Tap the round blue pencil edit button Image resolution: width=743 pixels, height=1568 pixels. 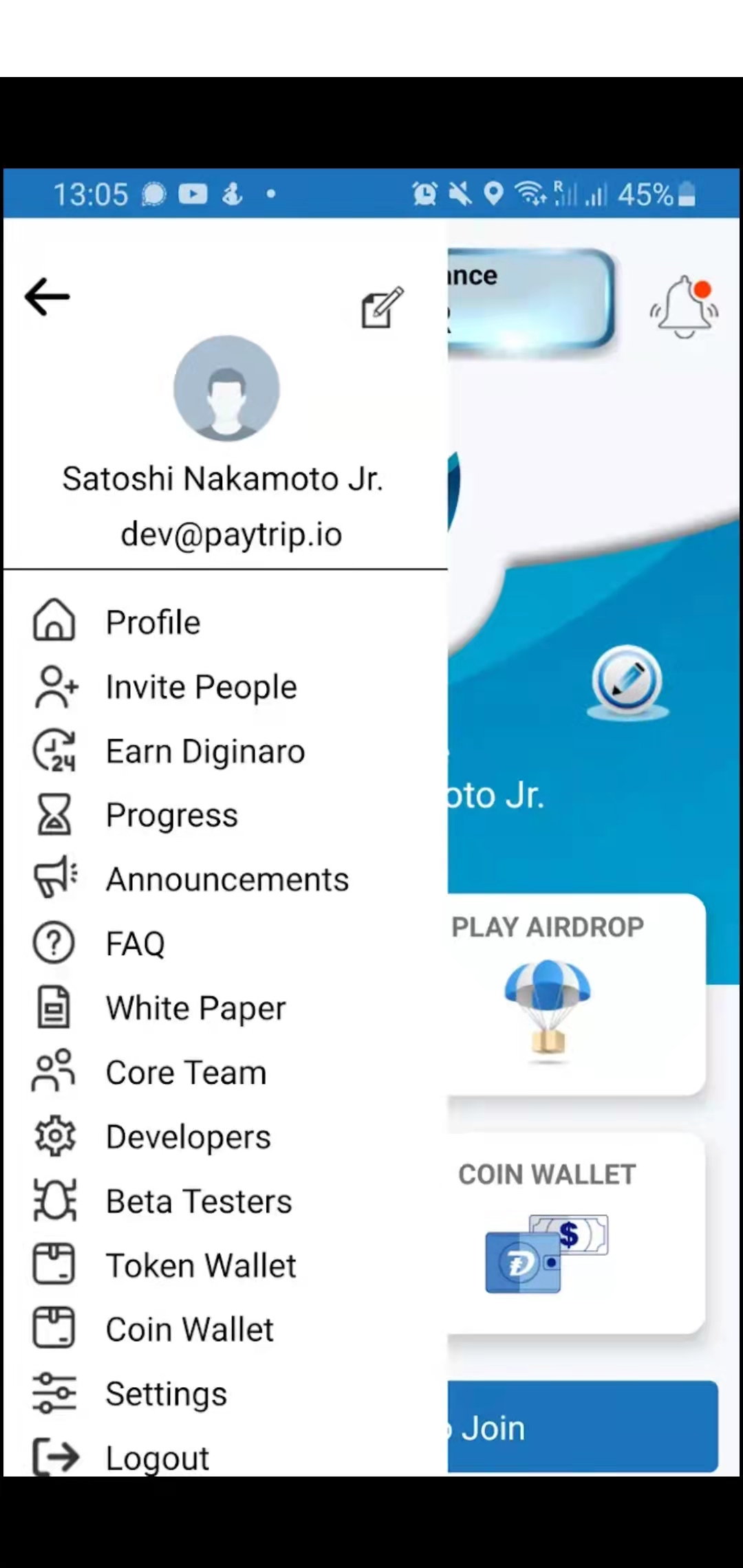coord(627,681)
